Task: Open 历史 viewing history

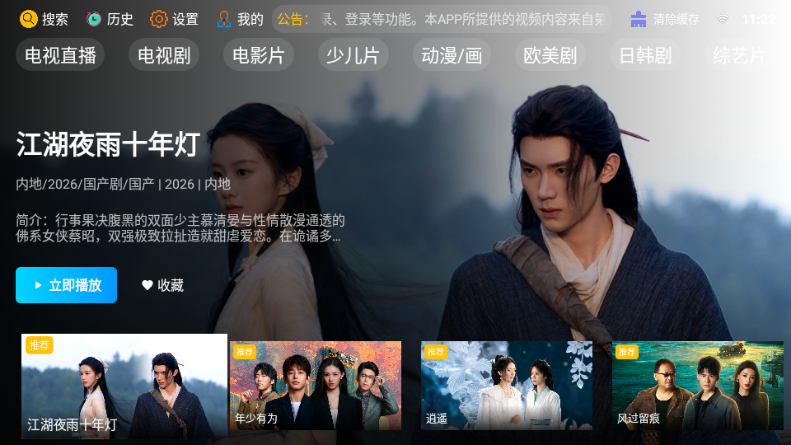Action: [x=109, y=19]
